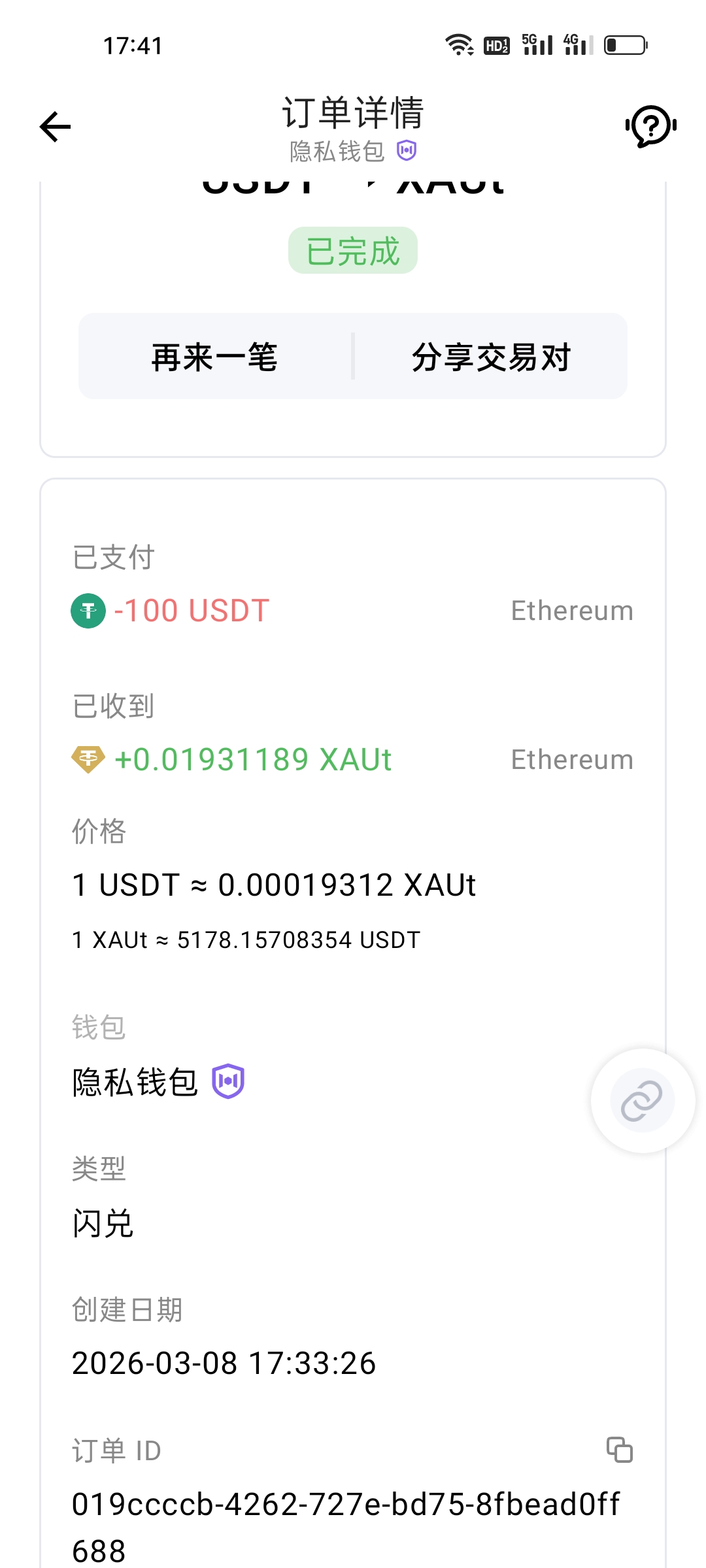Tap 再来一笔 to swap again
706x1568 pixels.
pyautogui.click(x=215, y=357)
